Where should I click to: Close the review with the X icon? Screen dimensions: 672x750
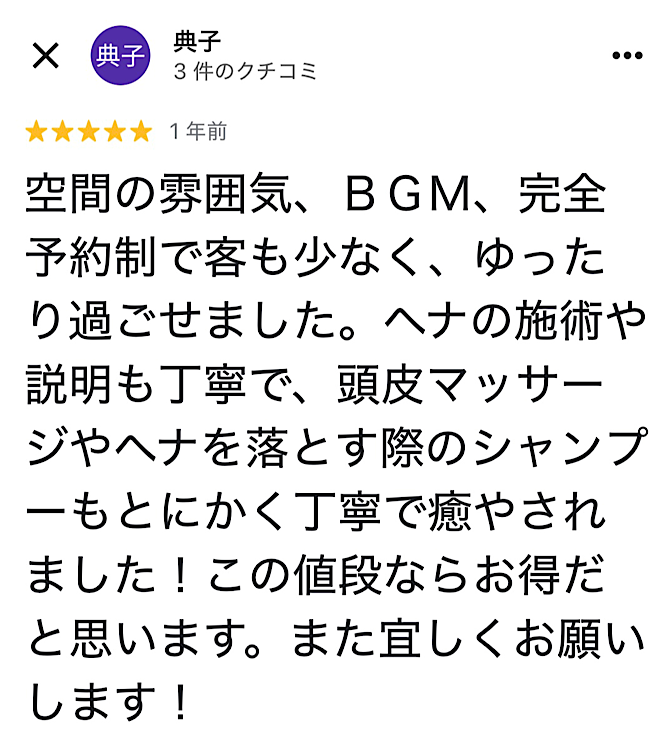click(46, 56)
